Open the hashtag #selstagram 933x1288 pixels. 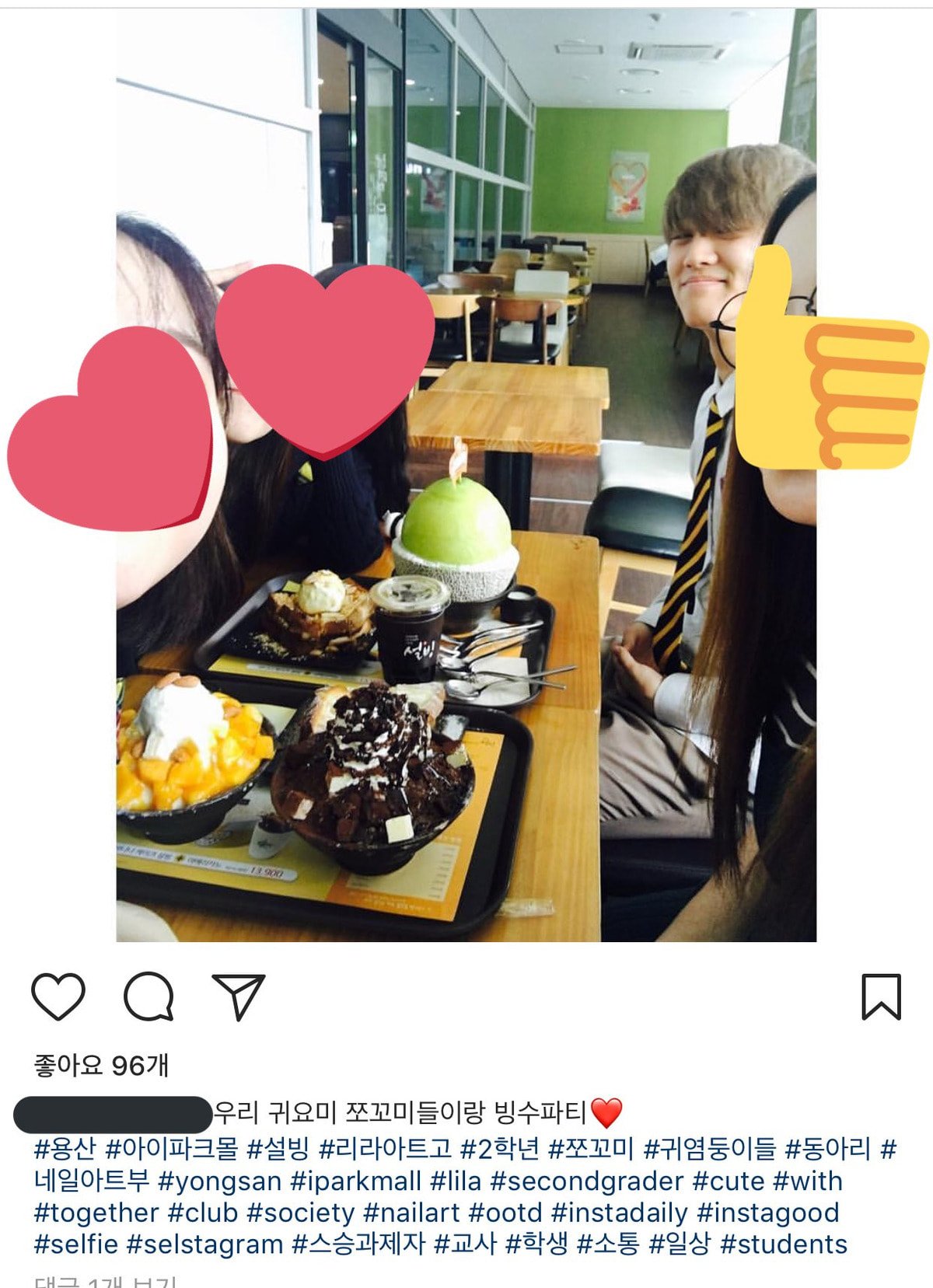(x=204, y=1244)
